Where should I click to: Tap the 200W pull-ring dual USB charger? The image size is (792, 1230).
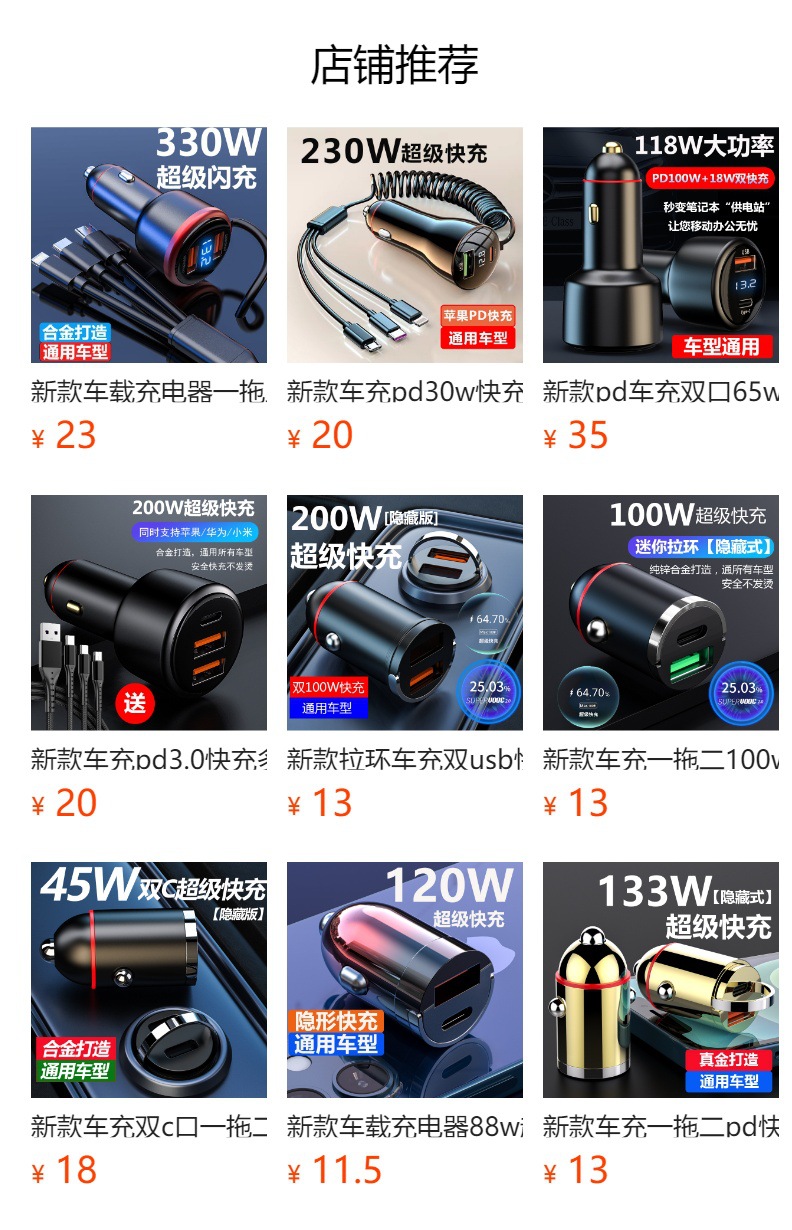tap(405, 613)
